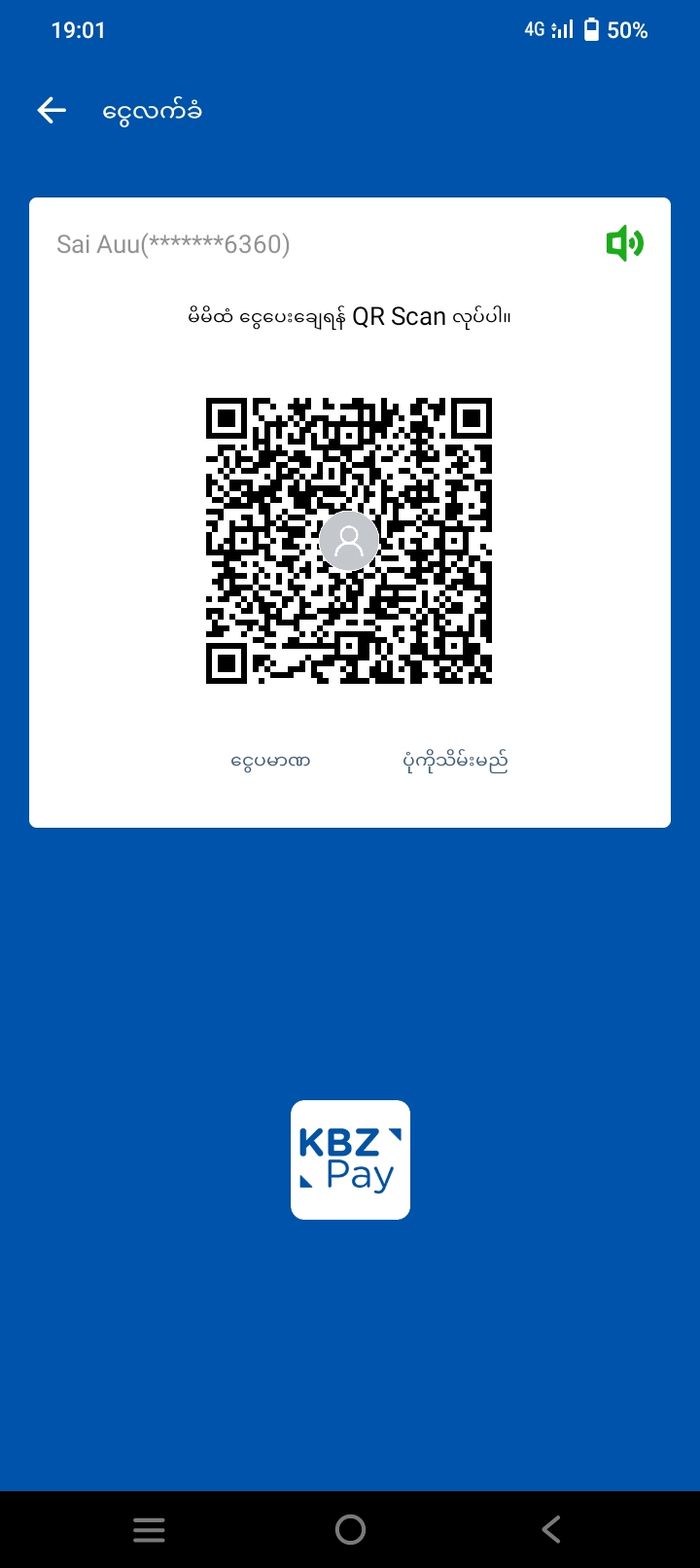Viewport: 700px width, 1568px height.
Task: Open recent apps from navigation bar
Action: 149,1530
